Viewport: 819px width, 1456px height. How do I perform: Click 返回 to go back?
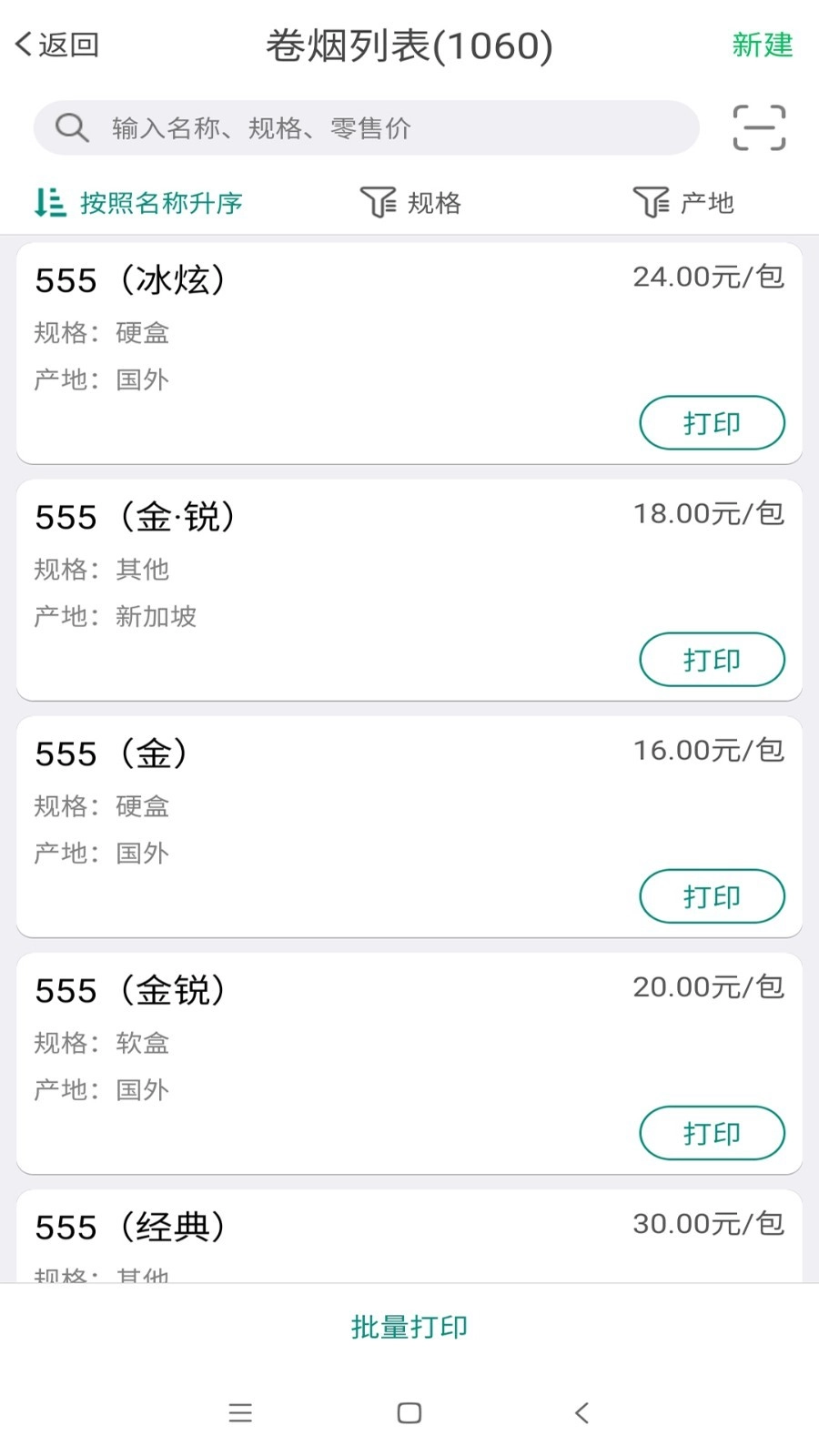[x=59, y=43]
